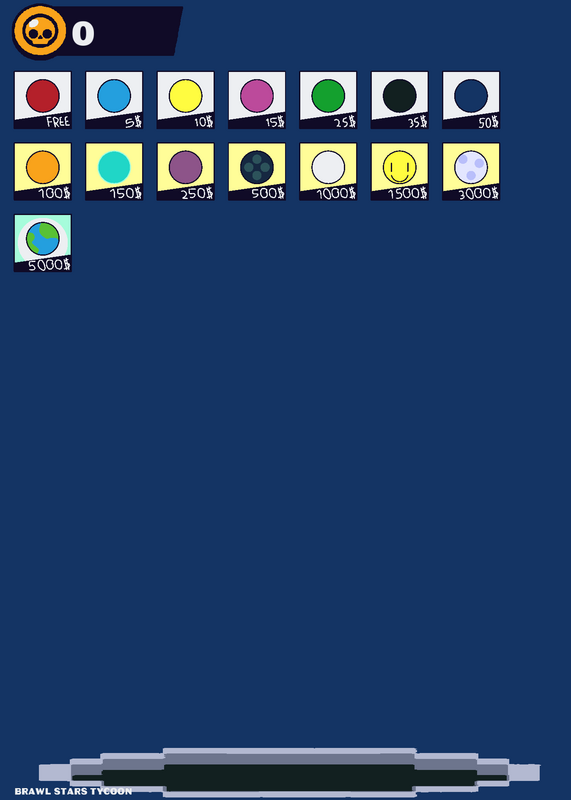
Task: Select the green ball for 25$
Action: tap(328, 100)
